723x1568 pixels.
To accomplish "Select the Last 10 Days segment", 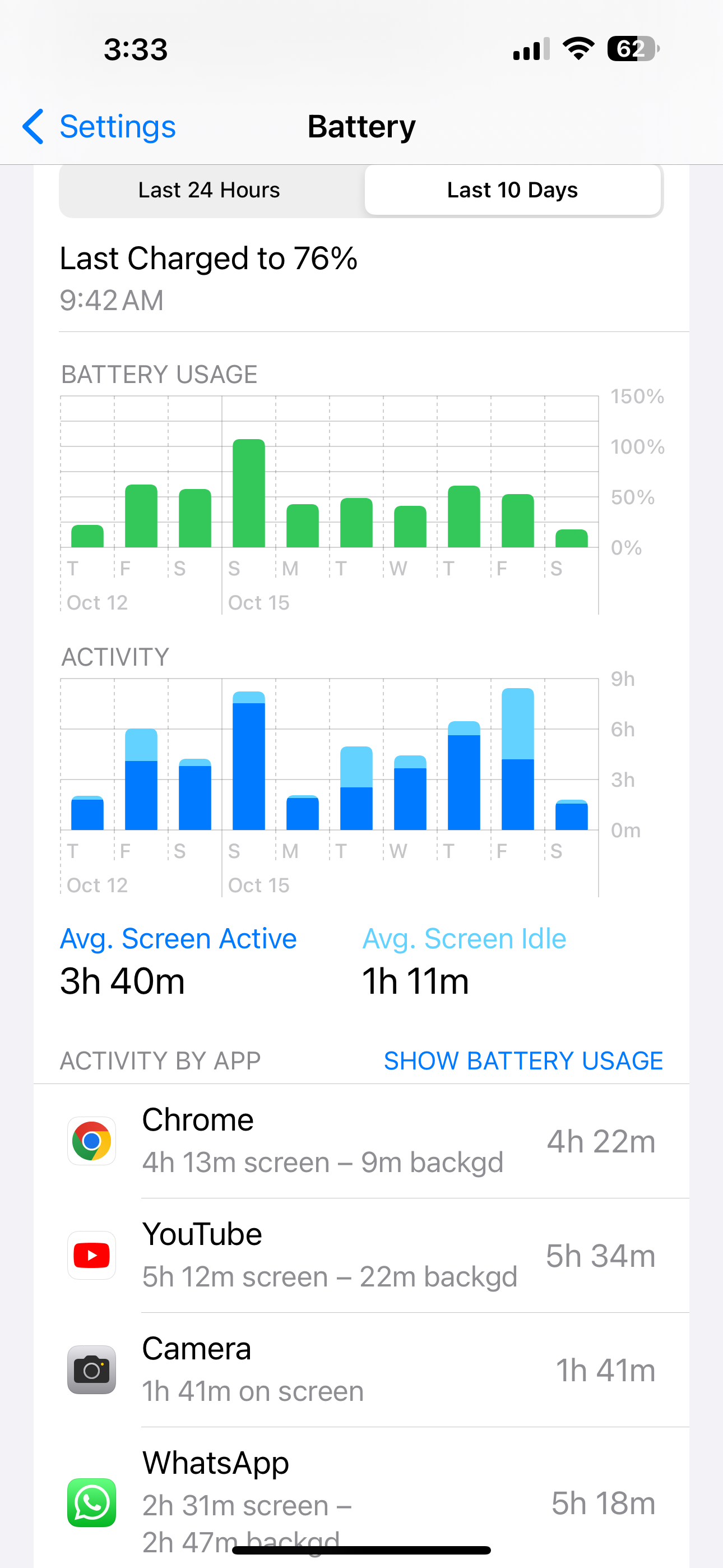I will click(x=512, y=191).
